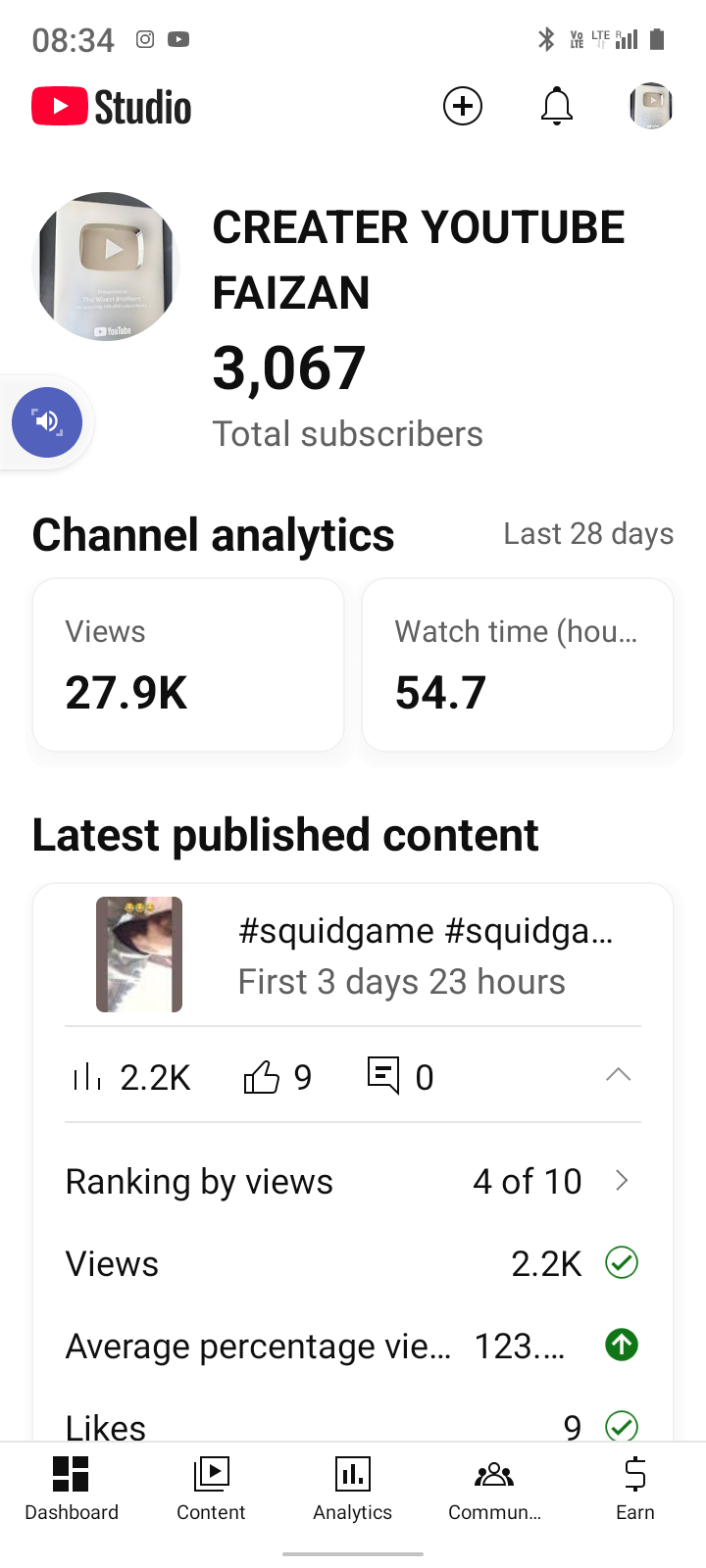Open Ranking by views details
The width and height of the screenshot is (706, 1568).
click(351, 1181)
